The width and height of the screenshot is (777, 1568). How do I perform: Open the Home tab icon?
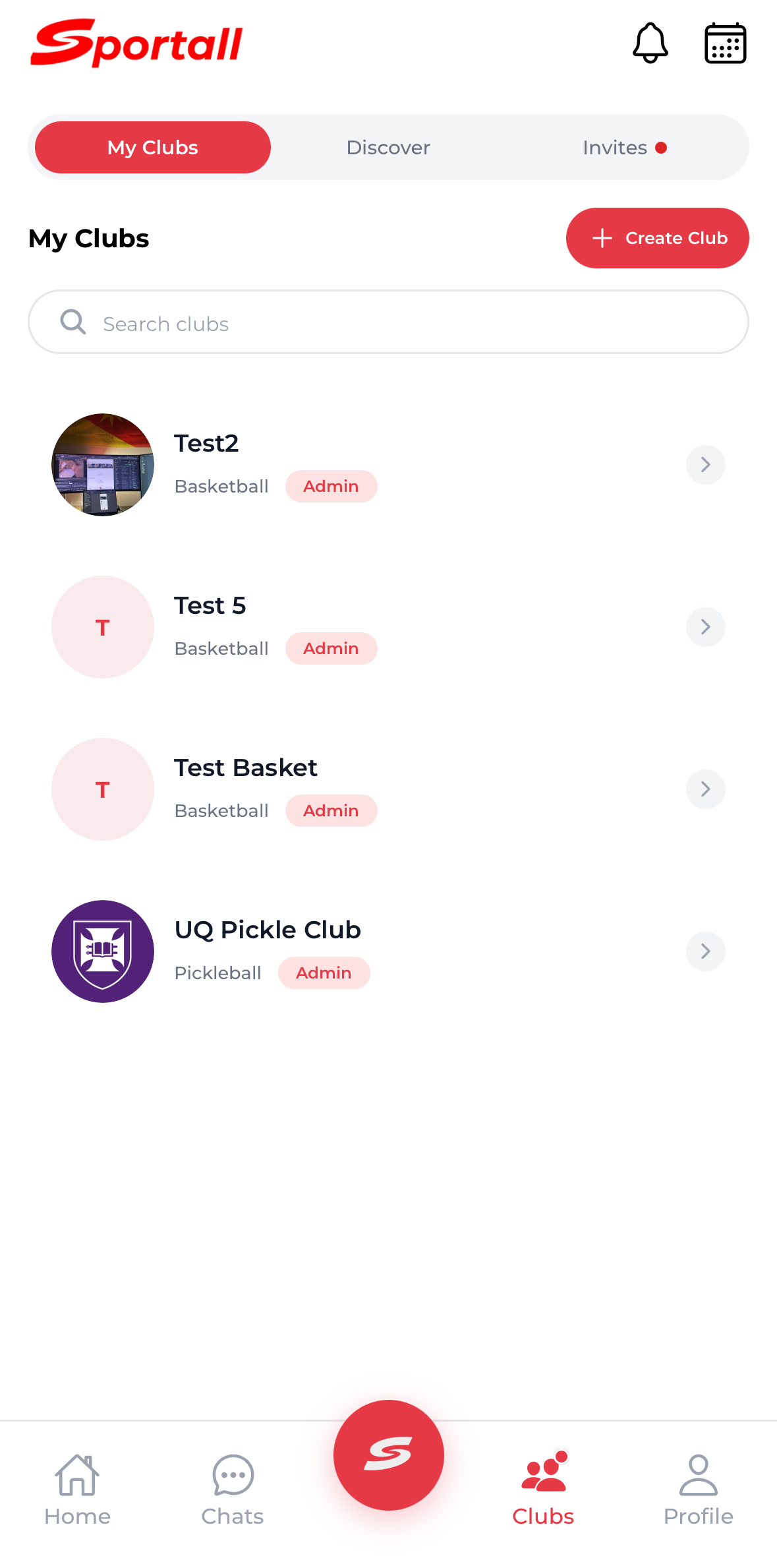point(77,1475)
